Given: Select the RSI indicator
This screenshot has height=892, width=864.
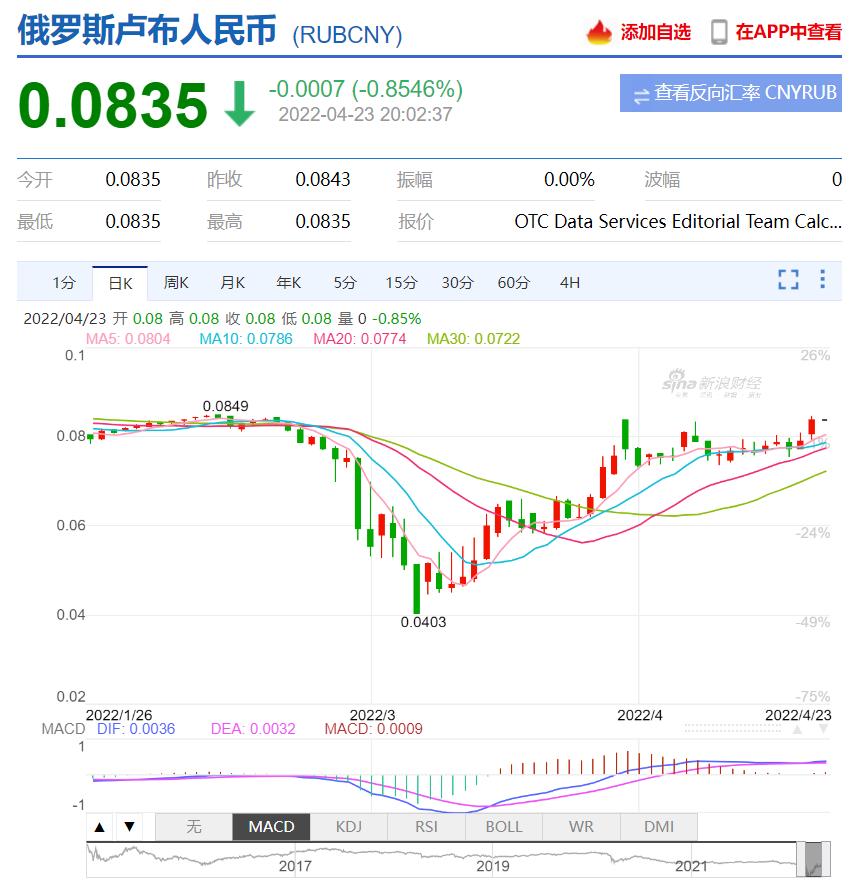Looking at the screenshot, I should 426,827.
